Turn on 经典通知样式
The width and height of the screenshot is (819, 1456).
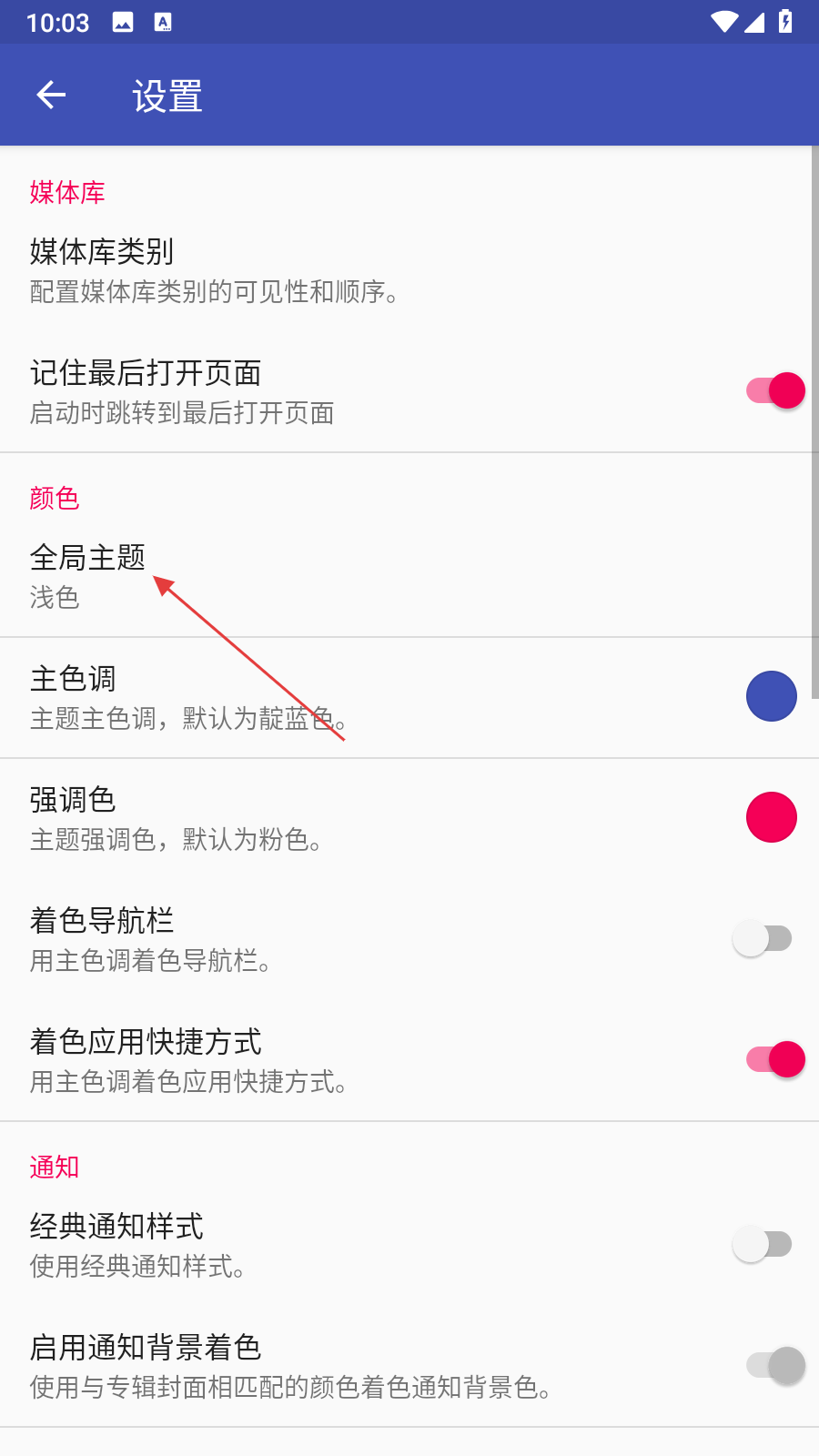click(x=763, y=1244)
